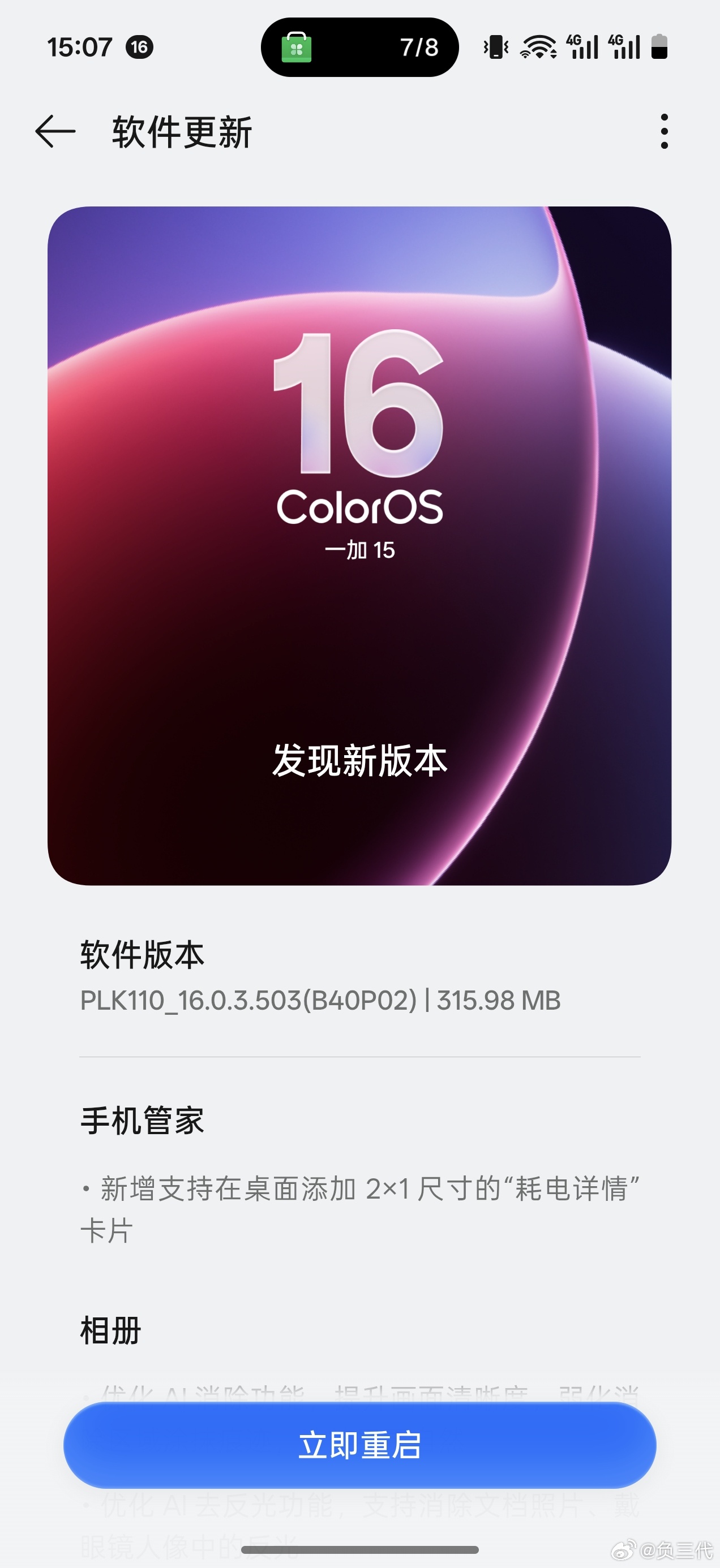Open the three-dot overflow menu

665,131
